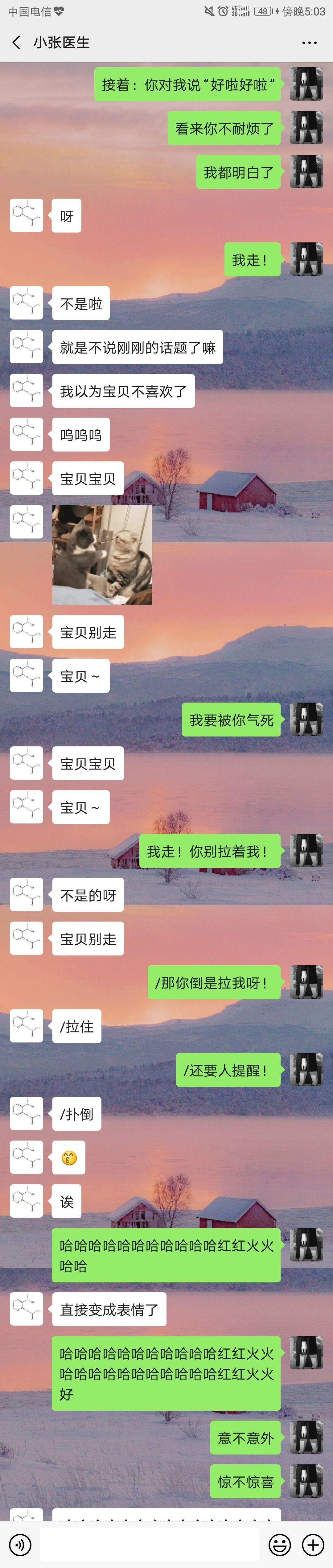Screen dimensions: 333x1568
Task: Tap 小张医生's avatar beside 不是啦
Action: pos(26,303)
